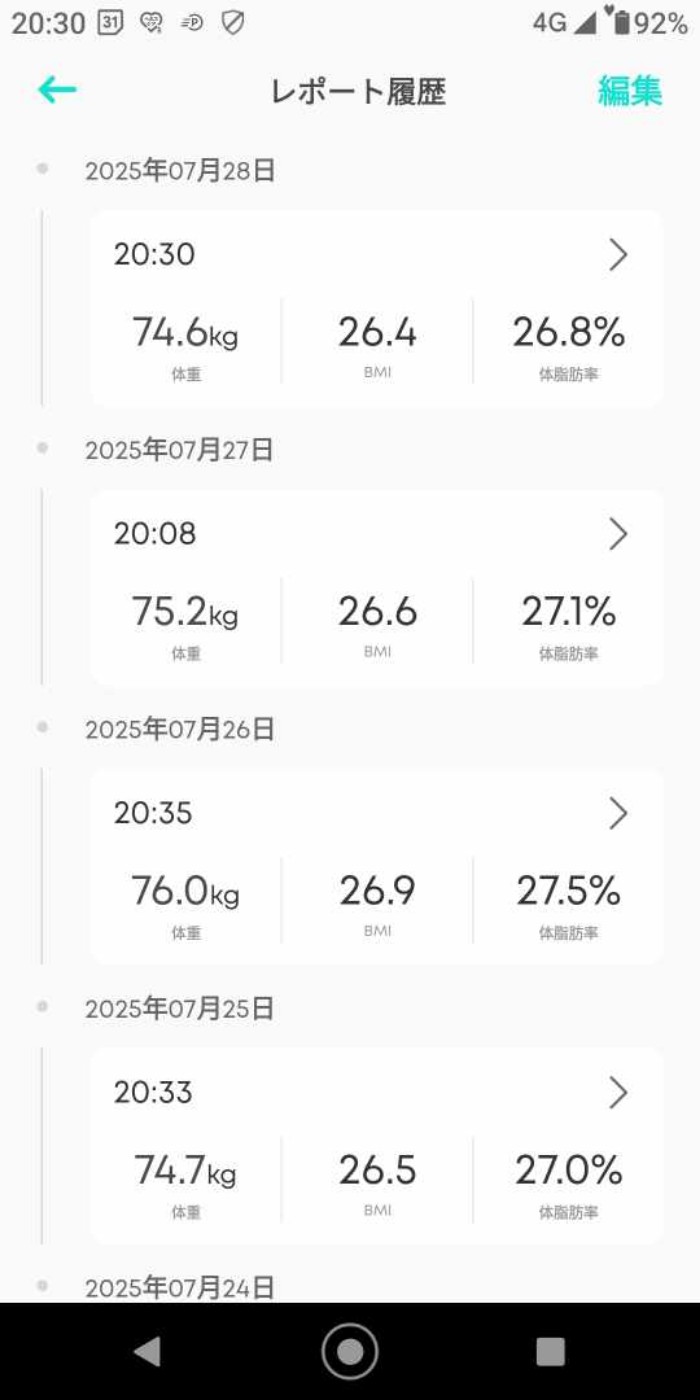Go back using the teal arrow
The image size is (700, 1400).
(x=57, y=90)
